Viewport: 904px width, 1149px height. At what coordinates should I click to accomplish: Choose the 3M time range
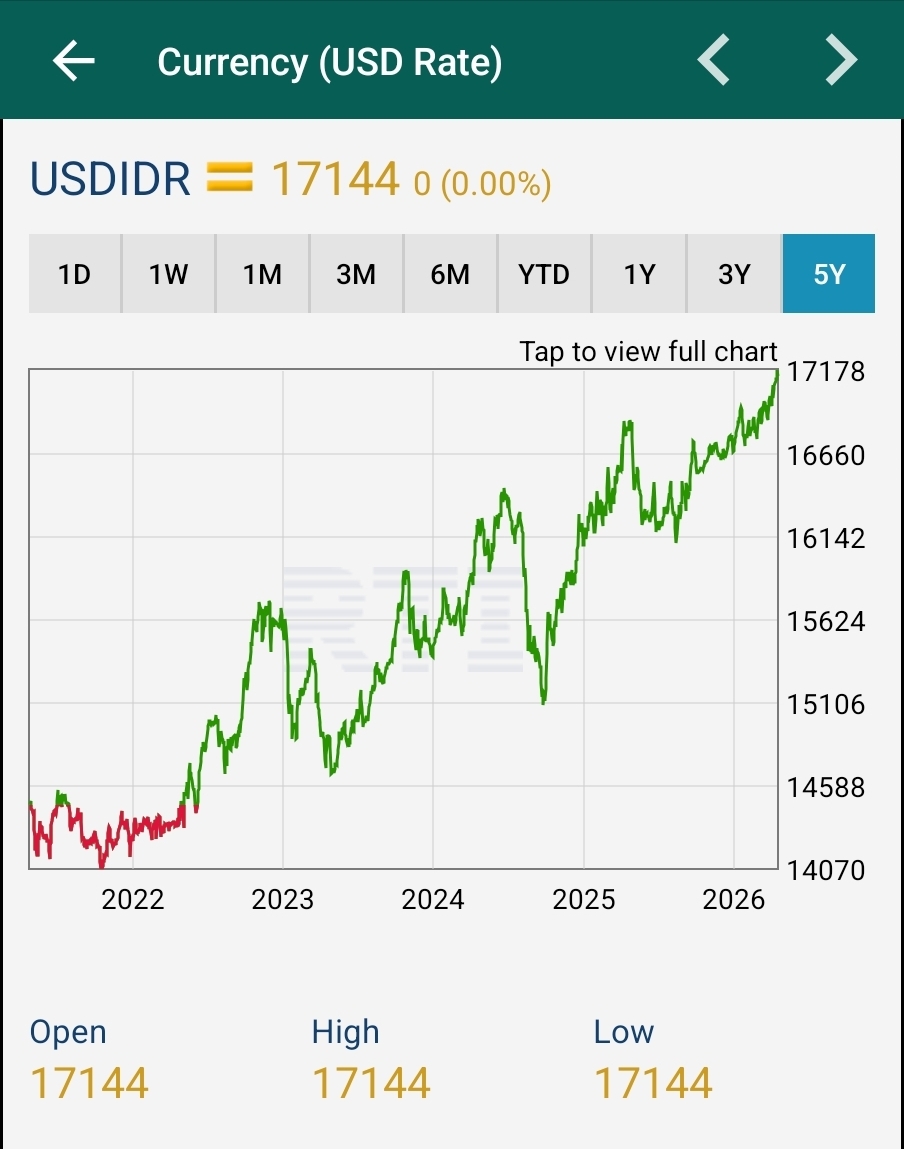coord(356,274)
